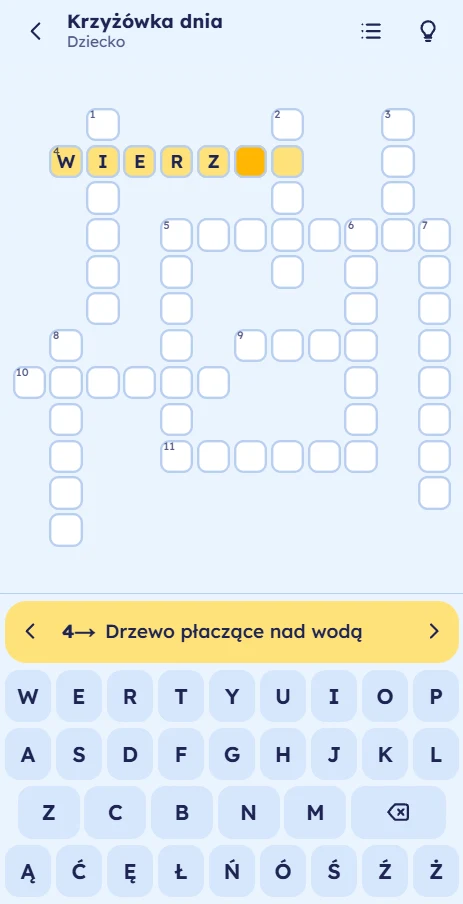Type the letter N key
The height and width of the screenshot is (904, 463).
tap(249, 812)
